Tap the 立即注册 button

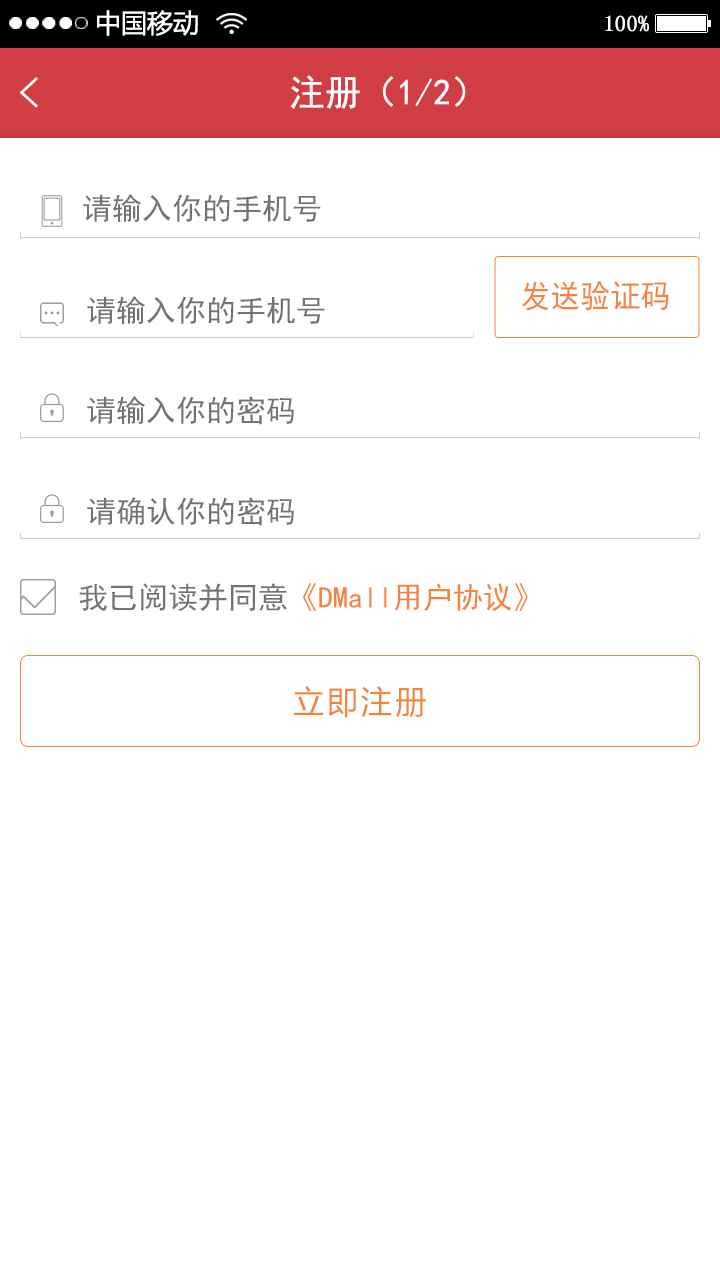coord(360,701)
